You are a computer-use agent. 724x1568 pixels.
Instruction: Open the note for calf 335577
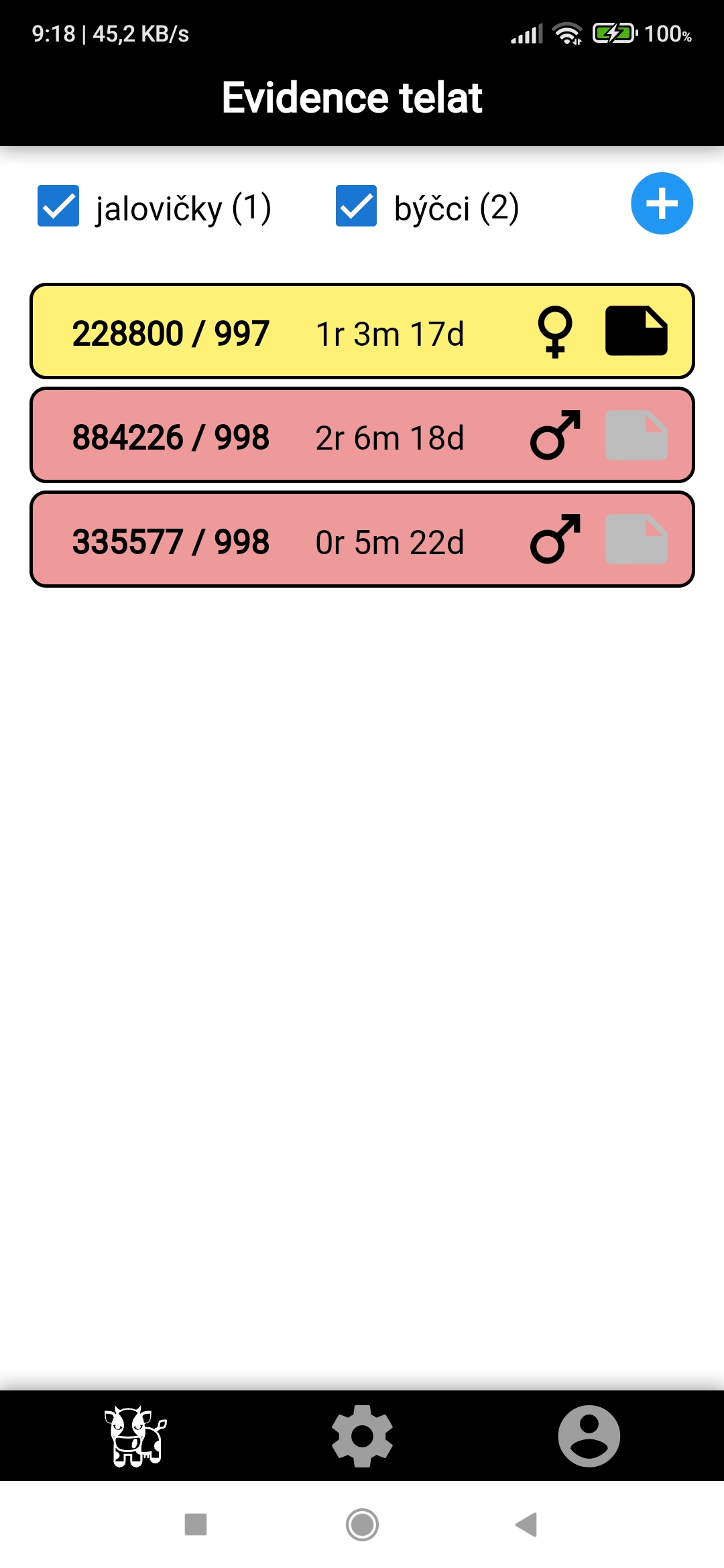click(636, 539)
